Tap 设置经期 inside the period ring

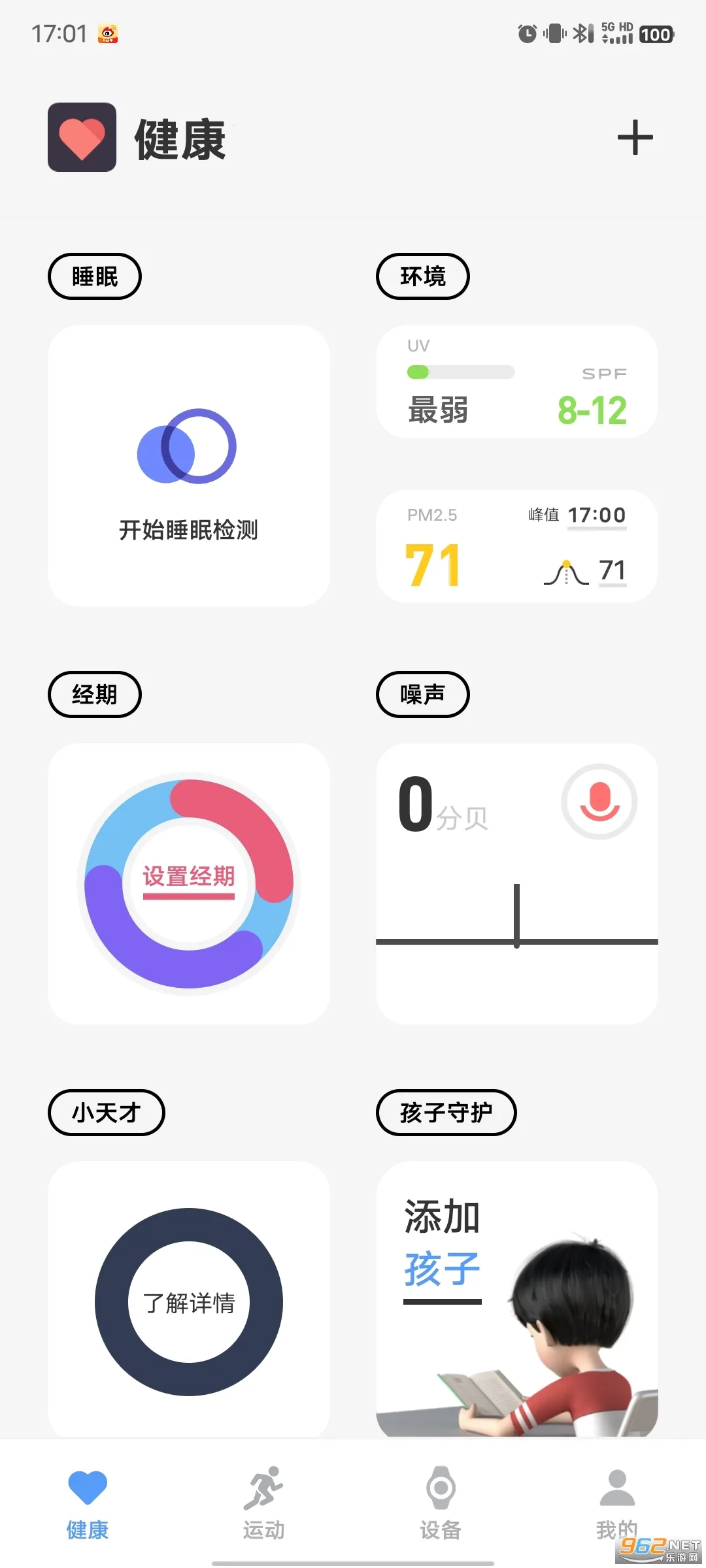[x=188, y=875]
